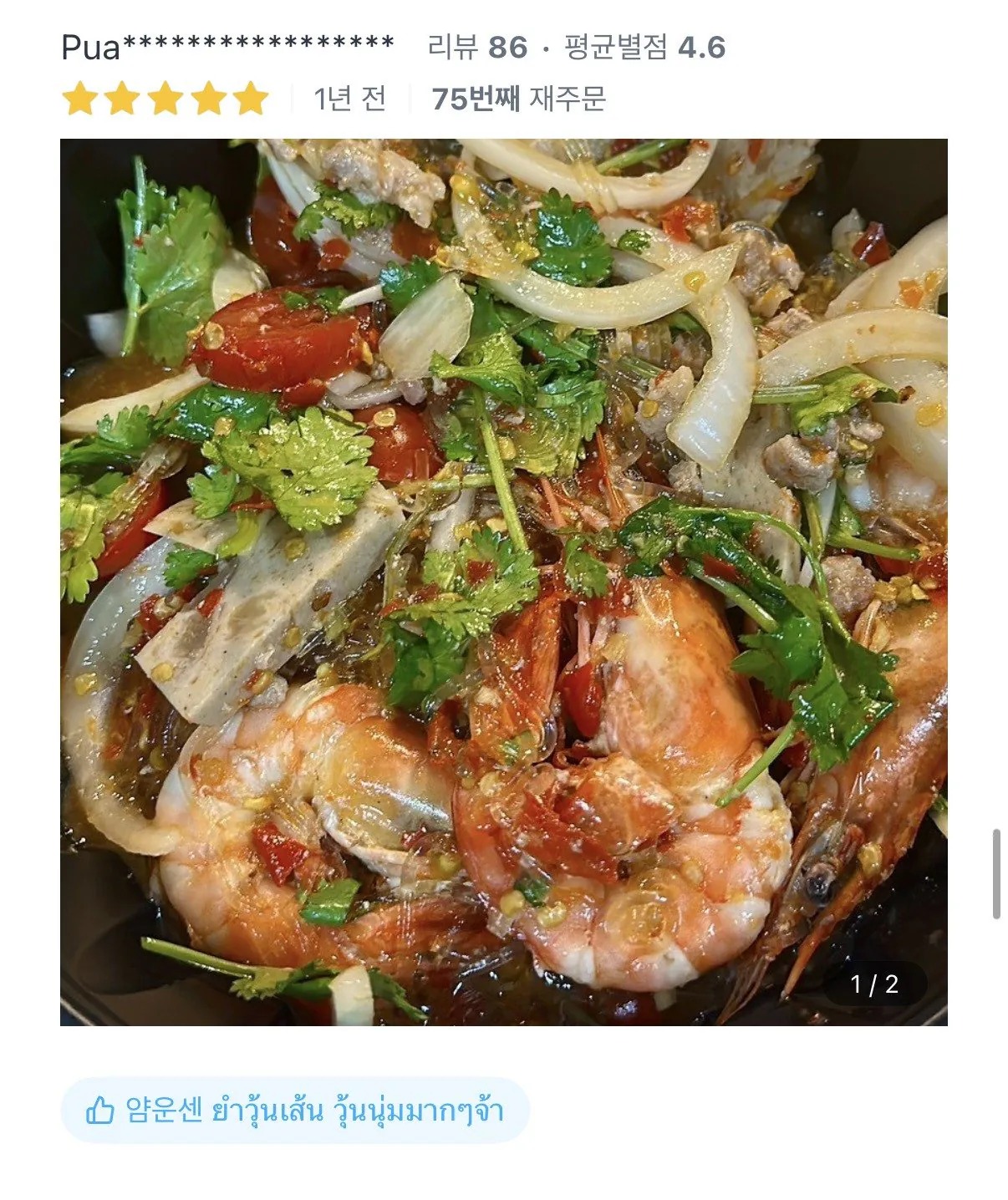
Task: Tap the 얌운센 recommended menu chip
Action: (x=295, y=1110)
